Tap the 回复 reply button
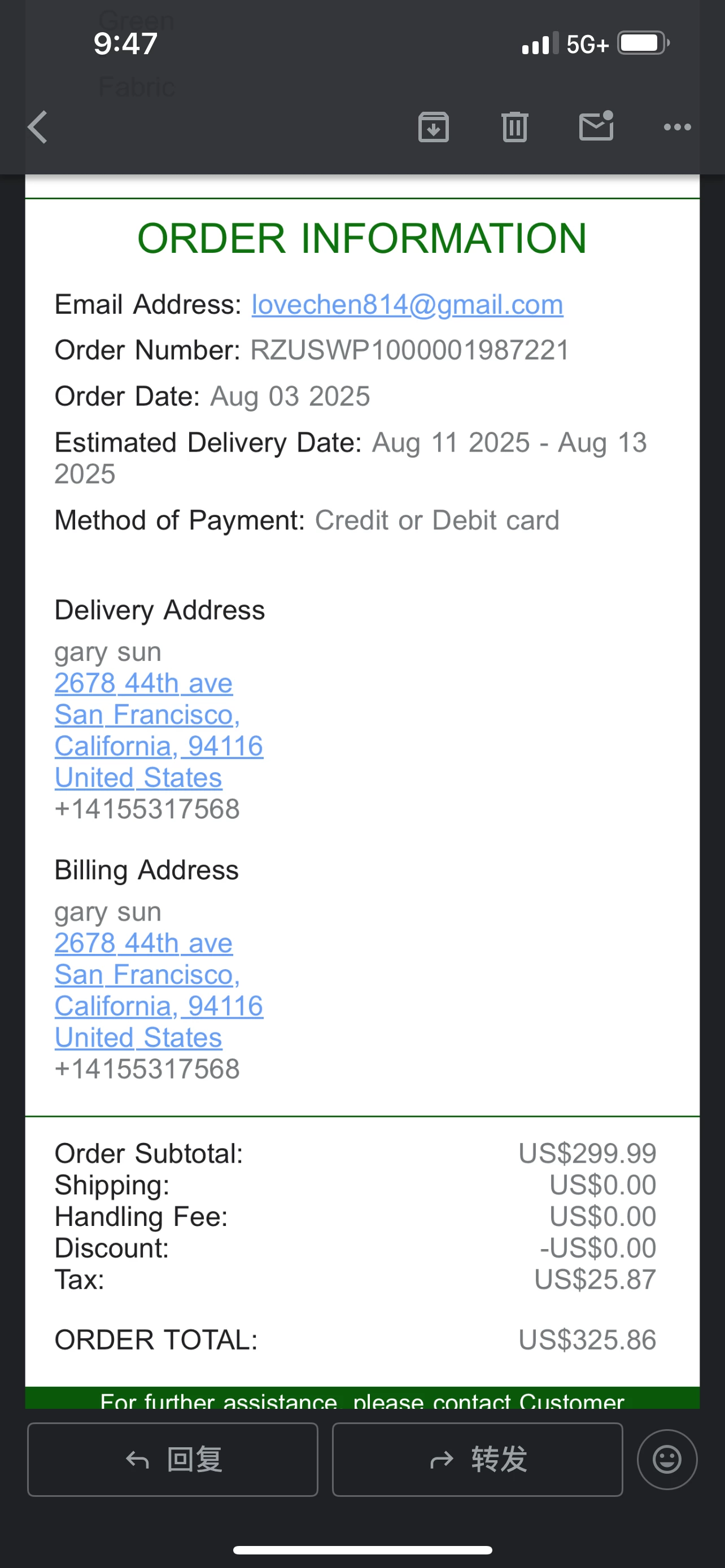The image size is (725, 1568). (x=173, y=1459)
